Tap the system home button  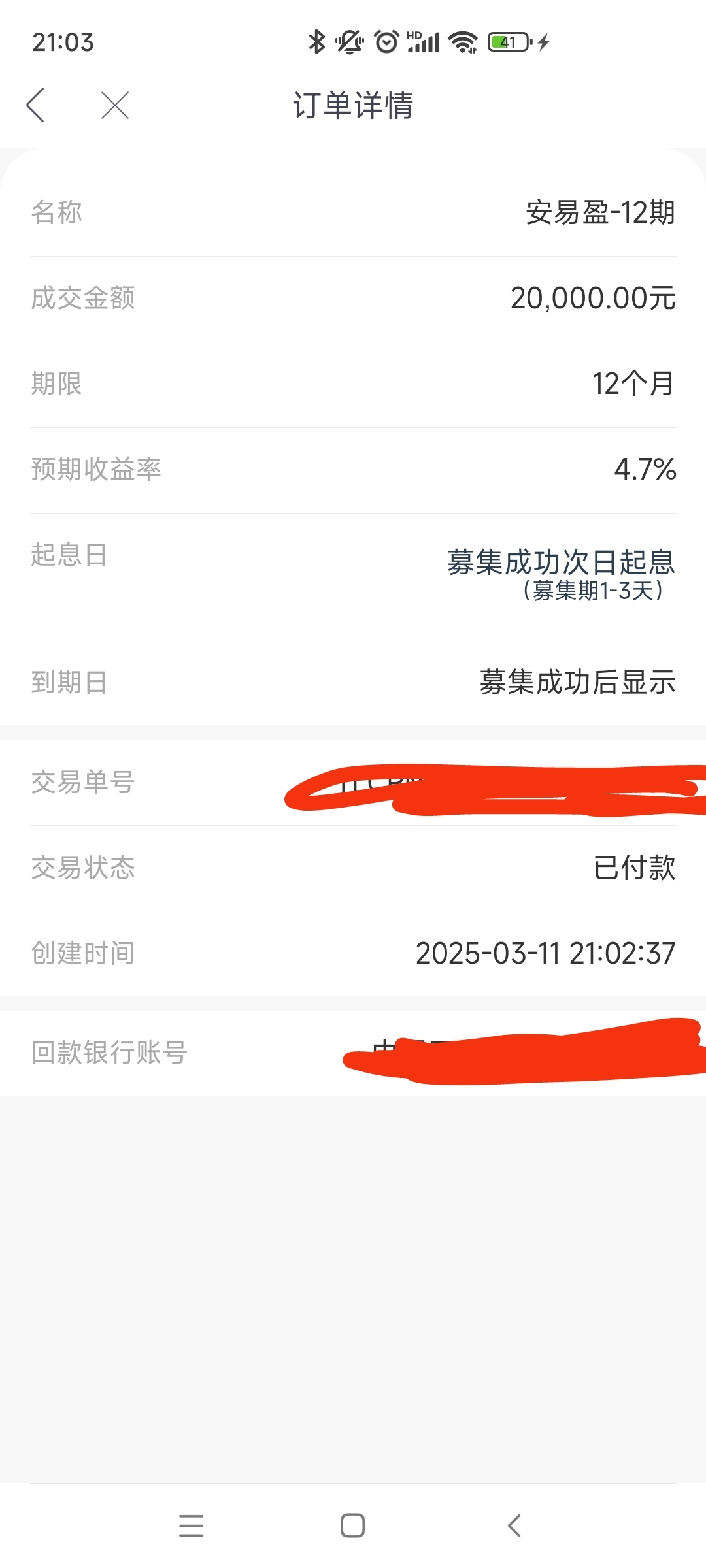[x=353, y=1526]
